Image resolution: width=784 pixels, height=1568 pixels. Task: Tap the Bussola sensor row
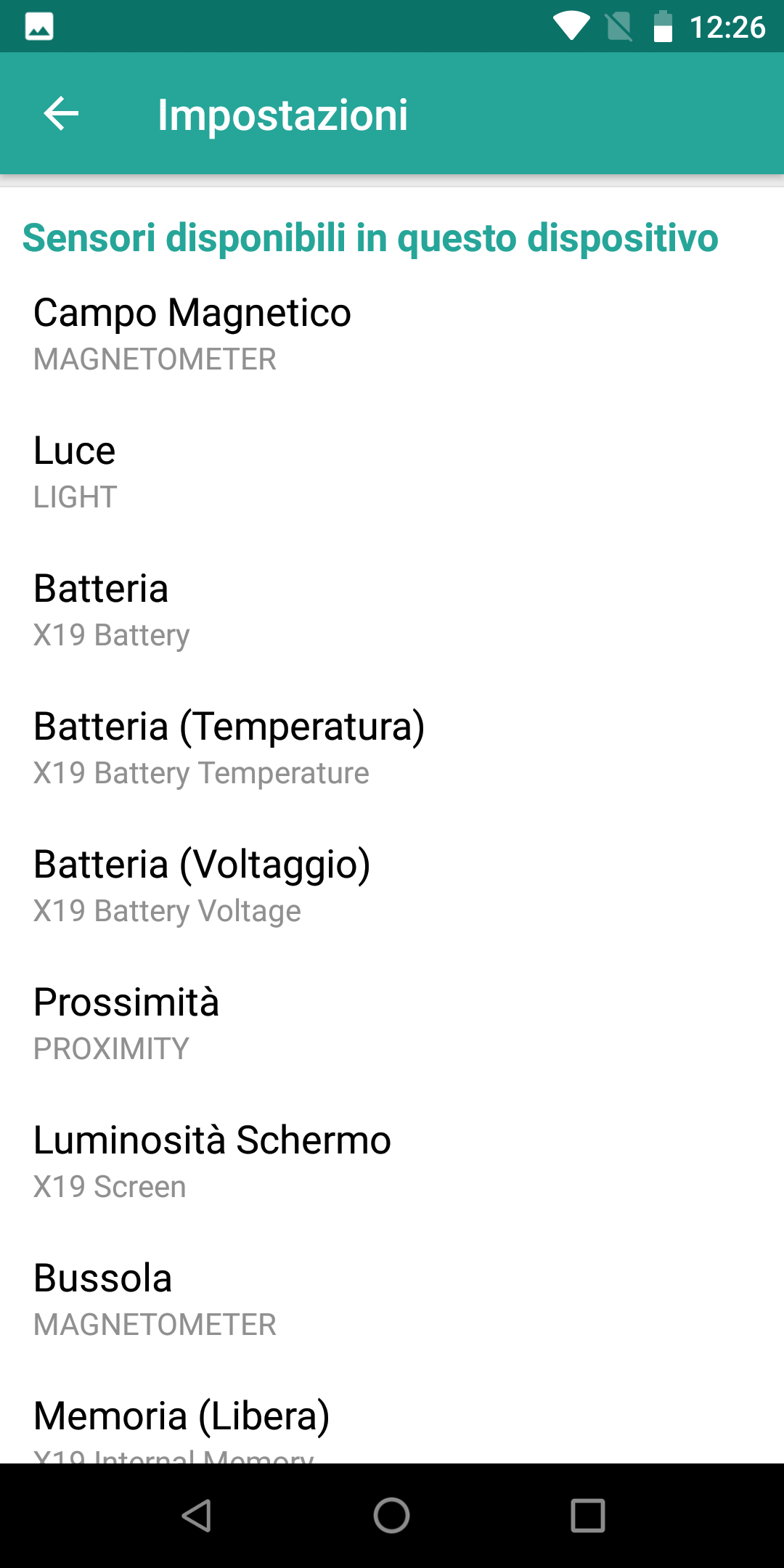(392, 1300)
